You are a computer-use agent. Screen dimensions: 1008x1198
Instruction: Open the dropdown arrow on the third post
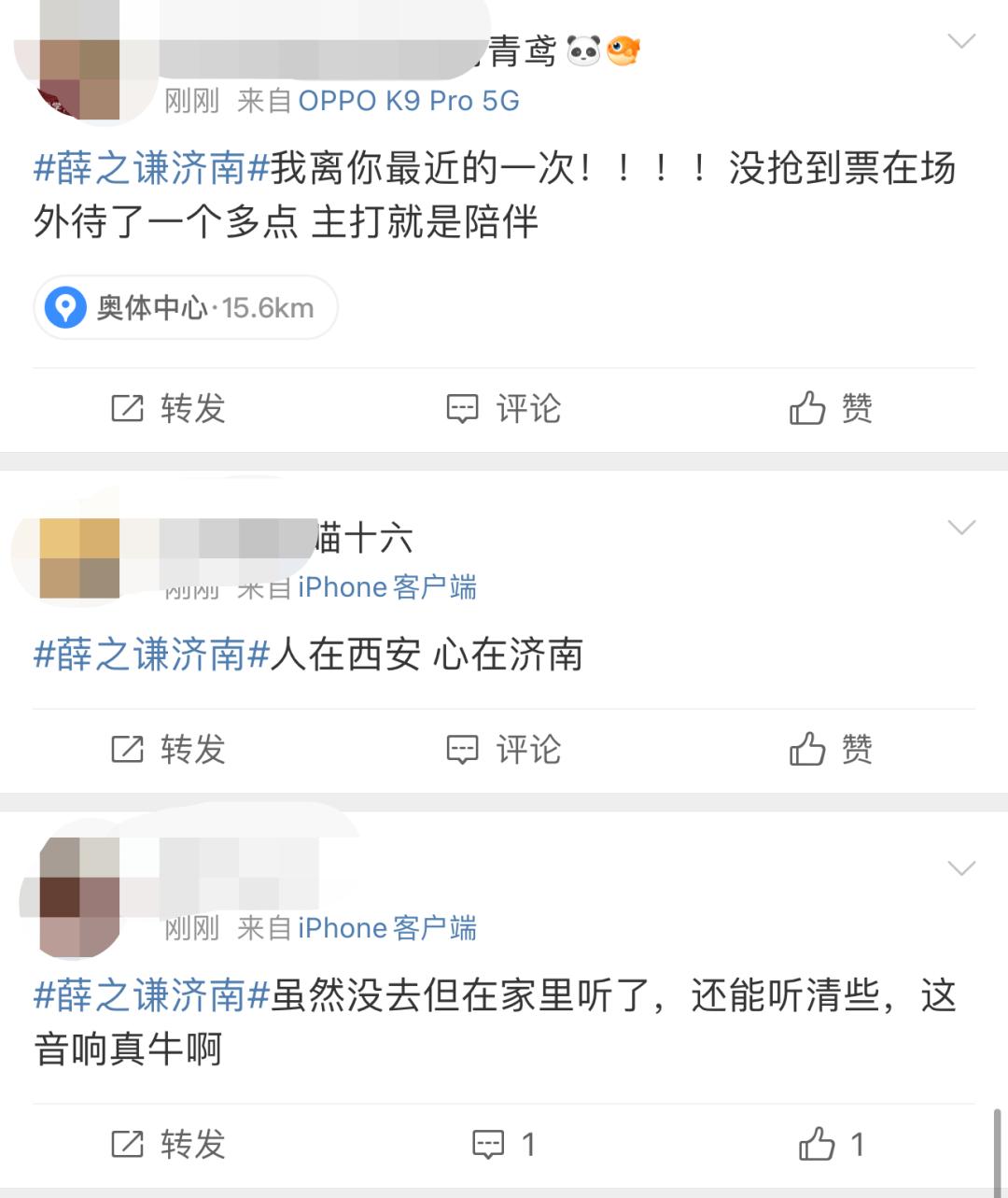point(962,868)
